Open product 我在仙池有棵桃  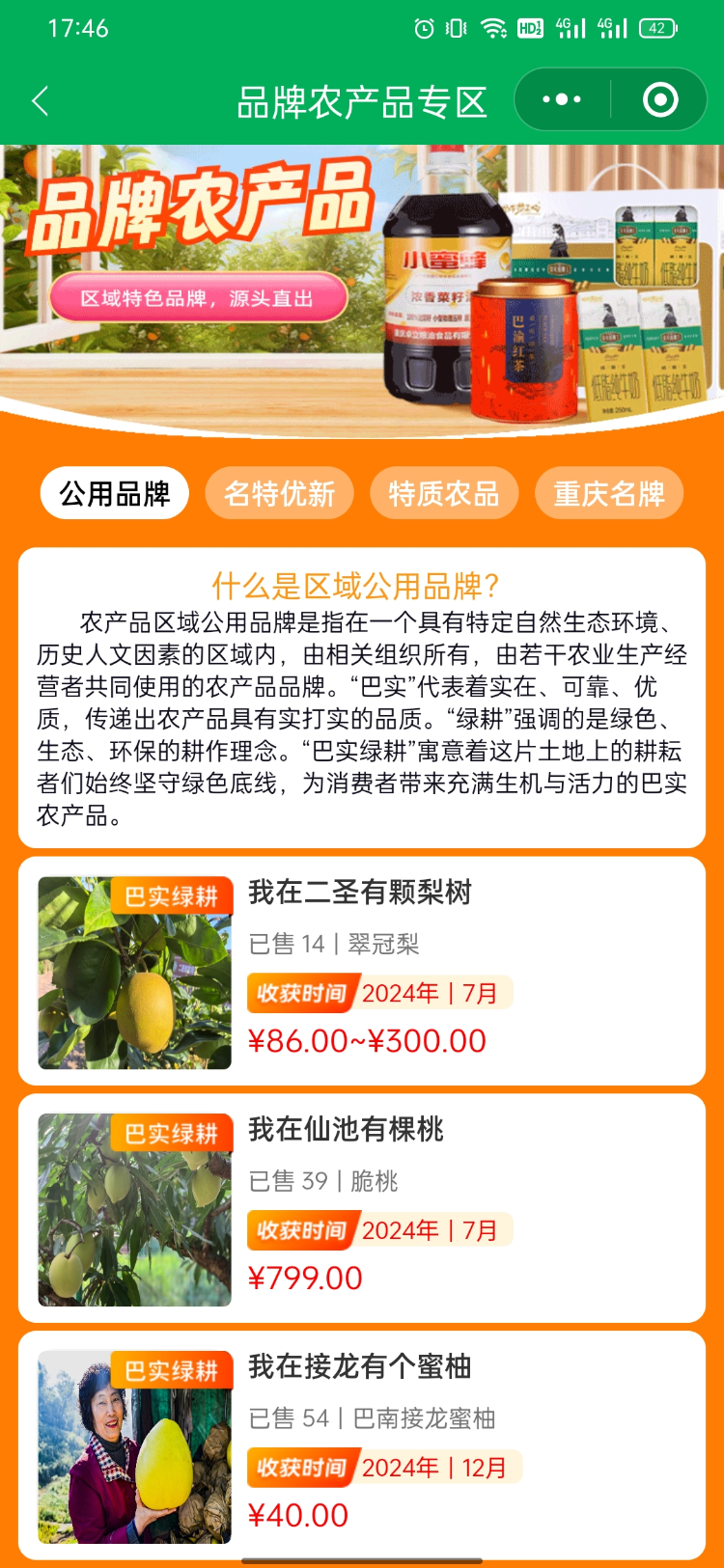coord(362,1209)
